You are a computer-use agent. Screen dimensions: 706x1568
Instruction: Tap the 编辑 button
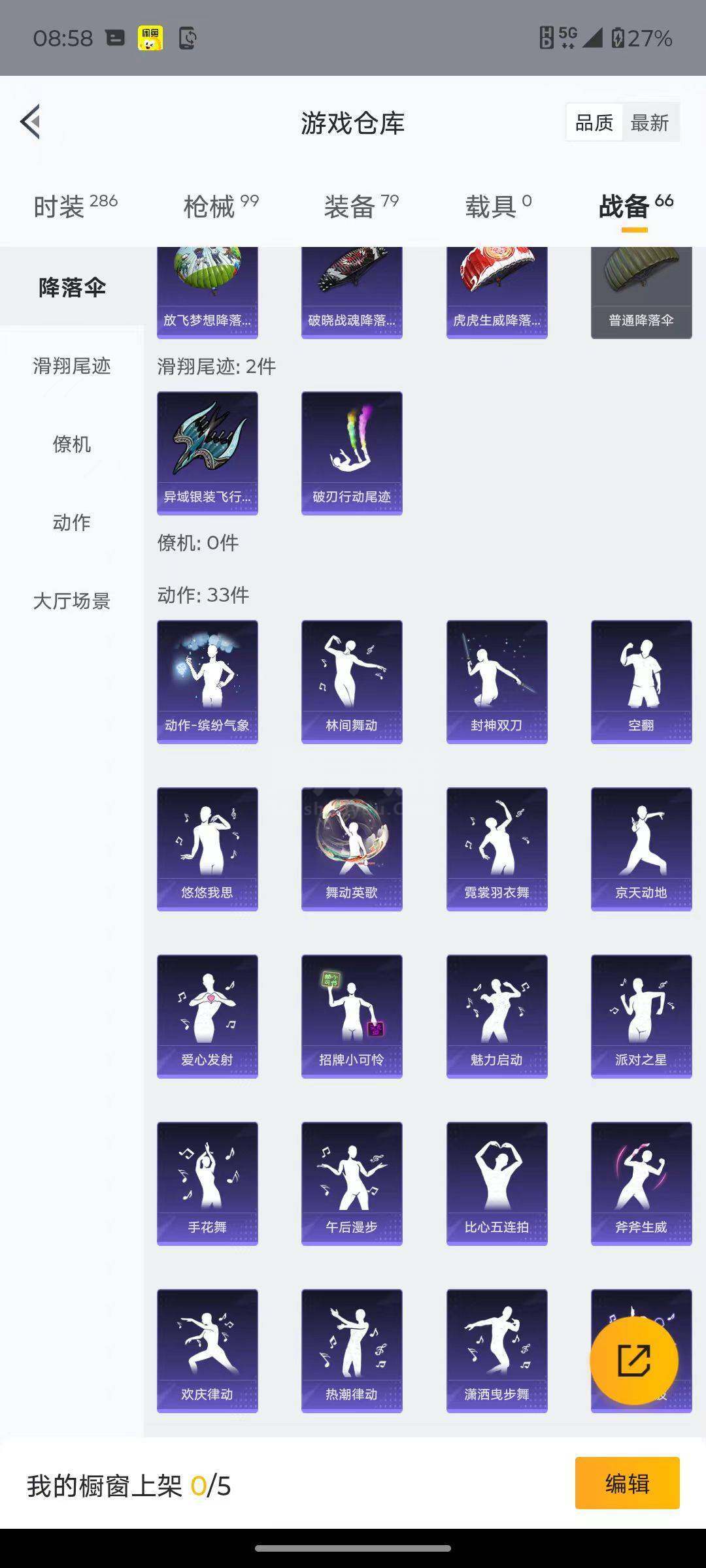click(x=627, y=1483)
